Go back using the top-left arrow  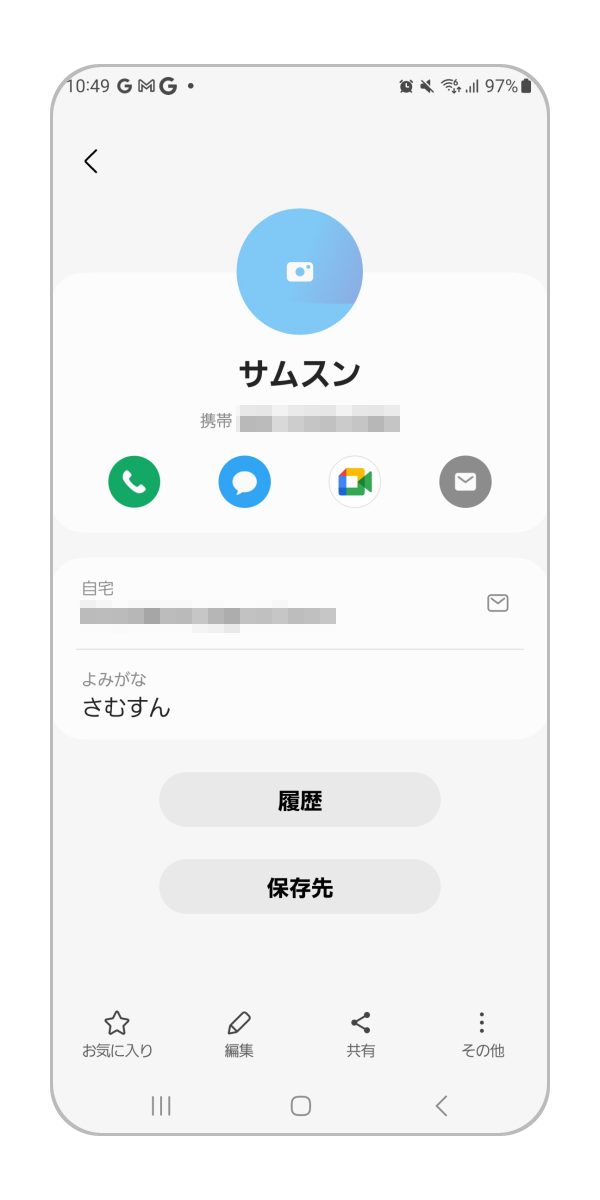[x=91, y=161]
